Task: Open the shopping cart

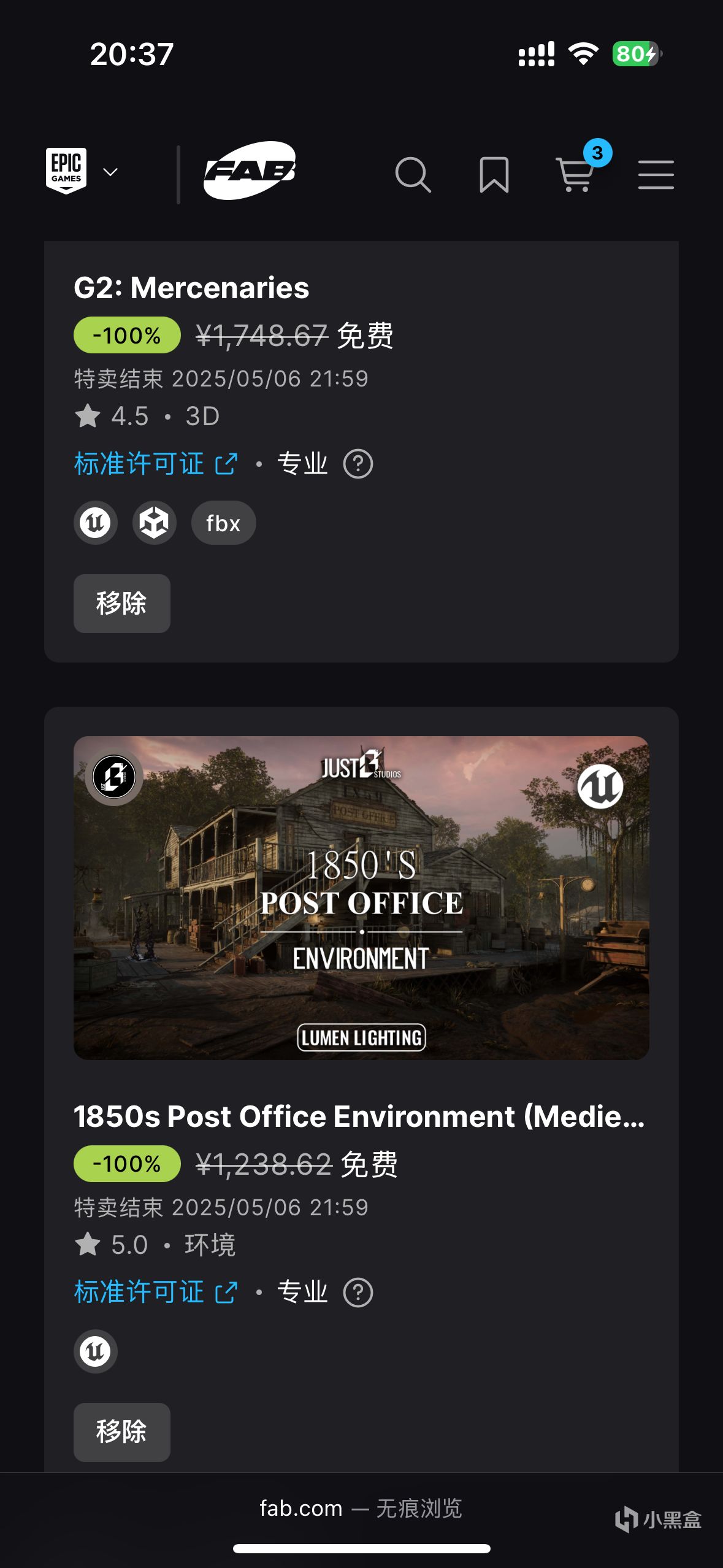Action: click(x=575, y=175)
